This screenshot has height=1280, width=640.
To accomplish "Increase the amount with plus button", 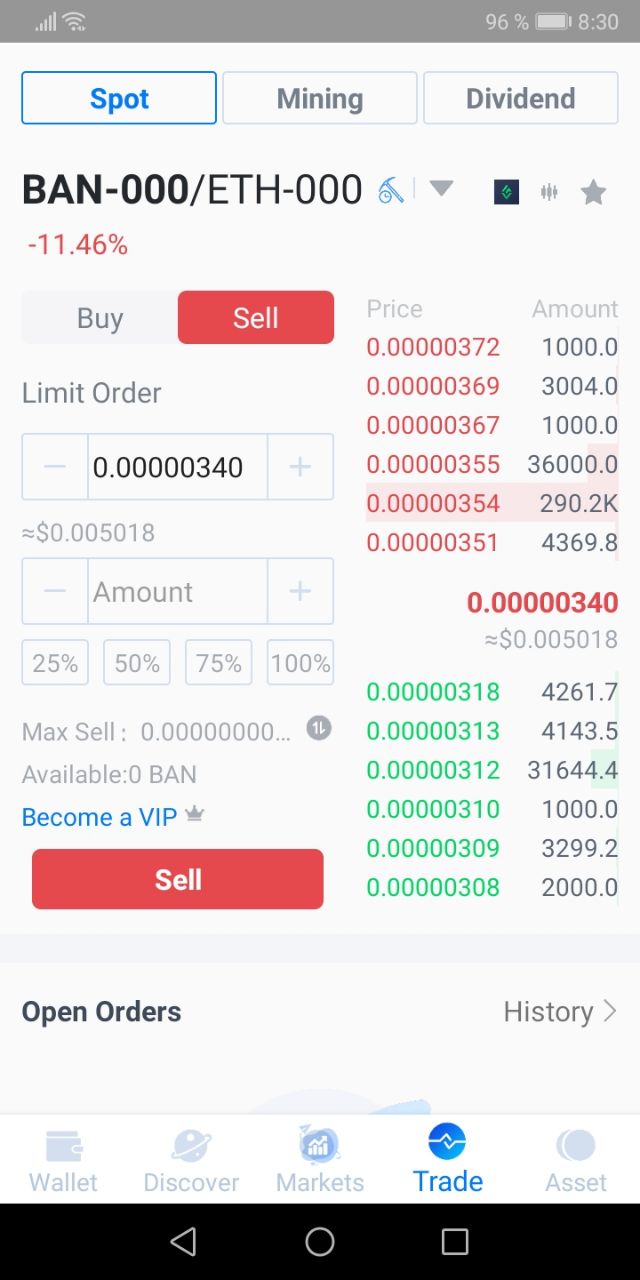I will 300,591.
